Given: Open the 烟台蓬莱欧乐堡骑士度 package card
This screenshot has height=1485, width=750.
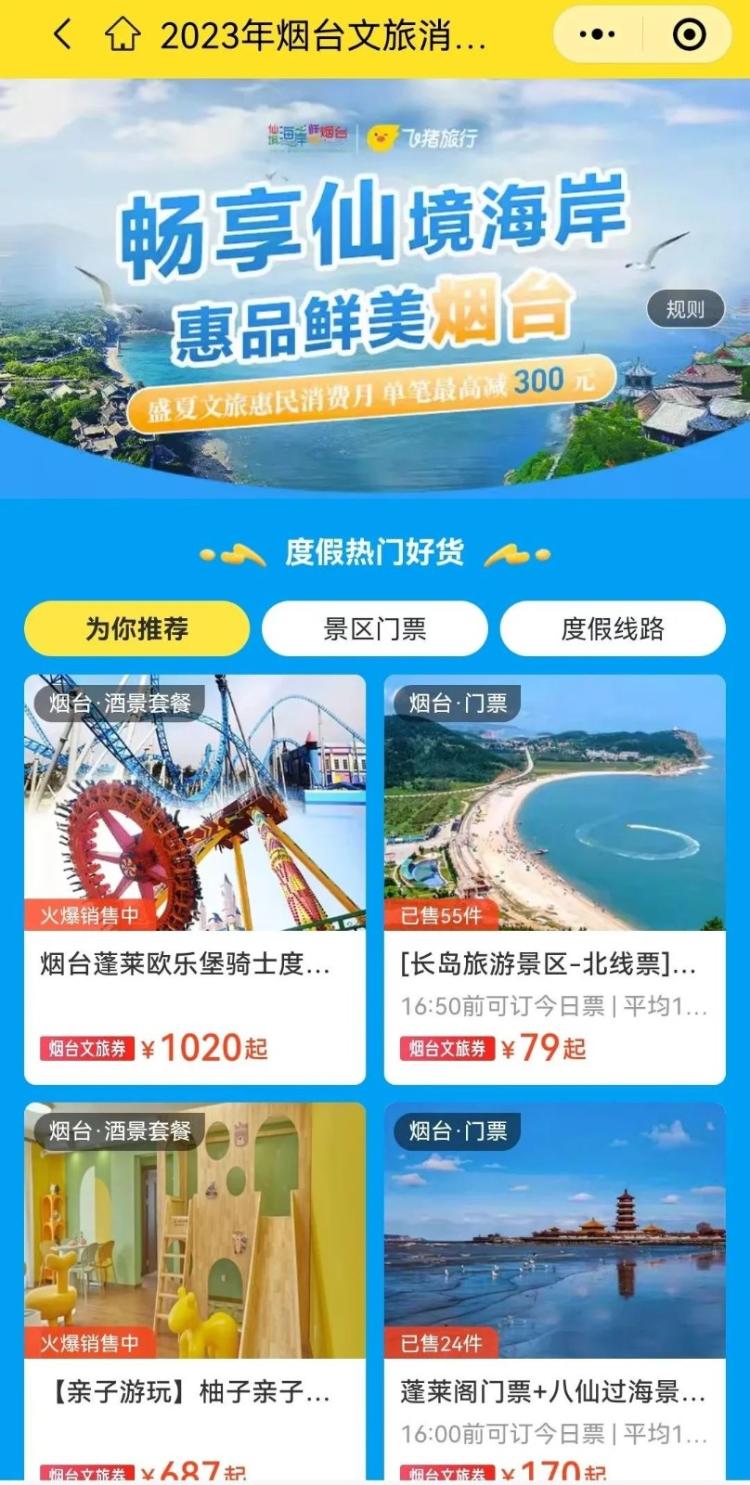Looking at the screenshot, I should tap(195, 878).
